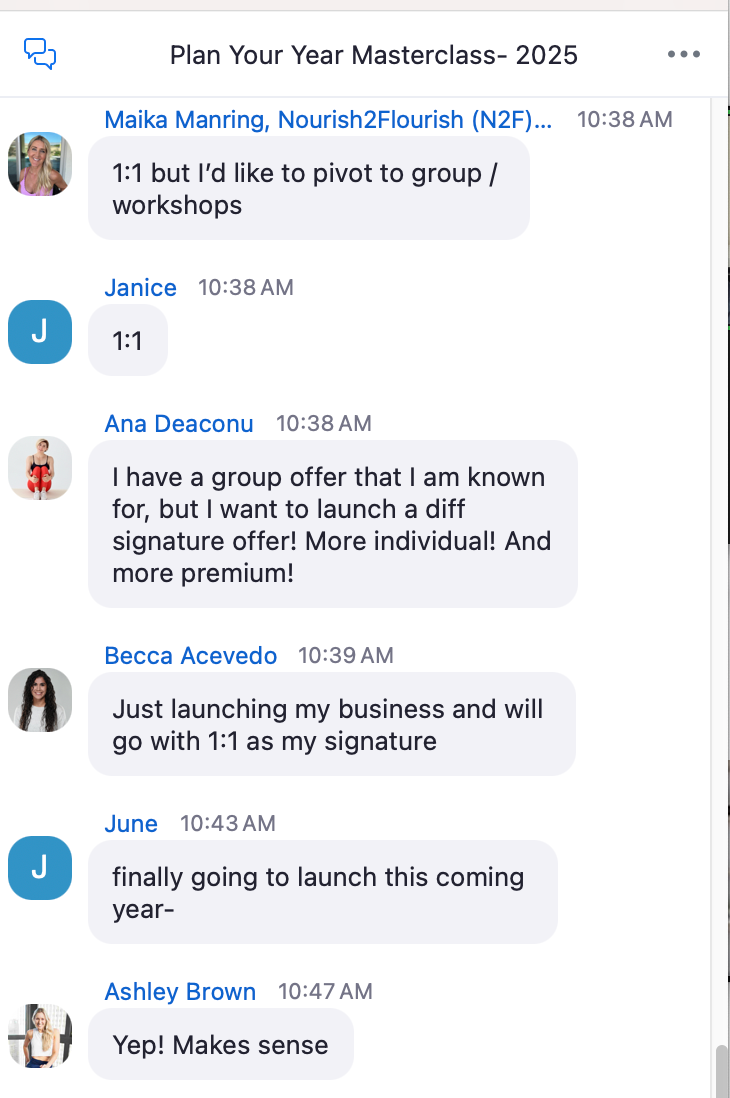Image resolution: width=730 pixels, height=1098 pixels.
Task: Open June's sender name
Action: point(131,824)
